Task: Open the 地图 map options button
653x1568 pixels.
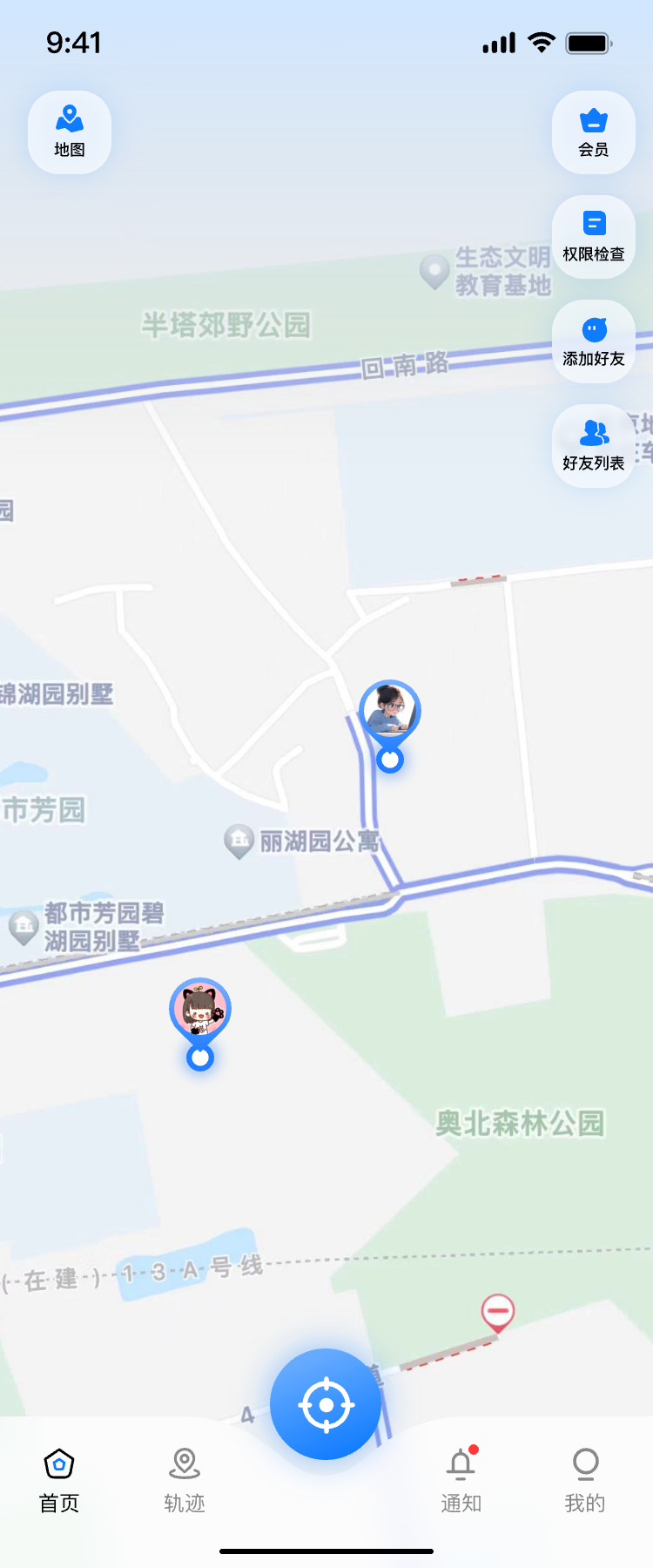Action: [x=70, y=132]
